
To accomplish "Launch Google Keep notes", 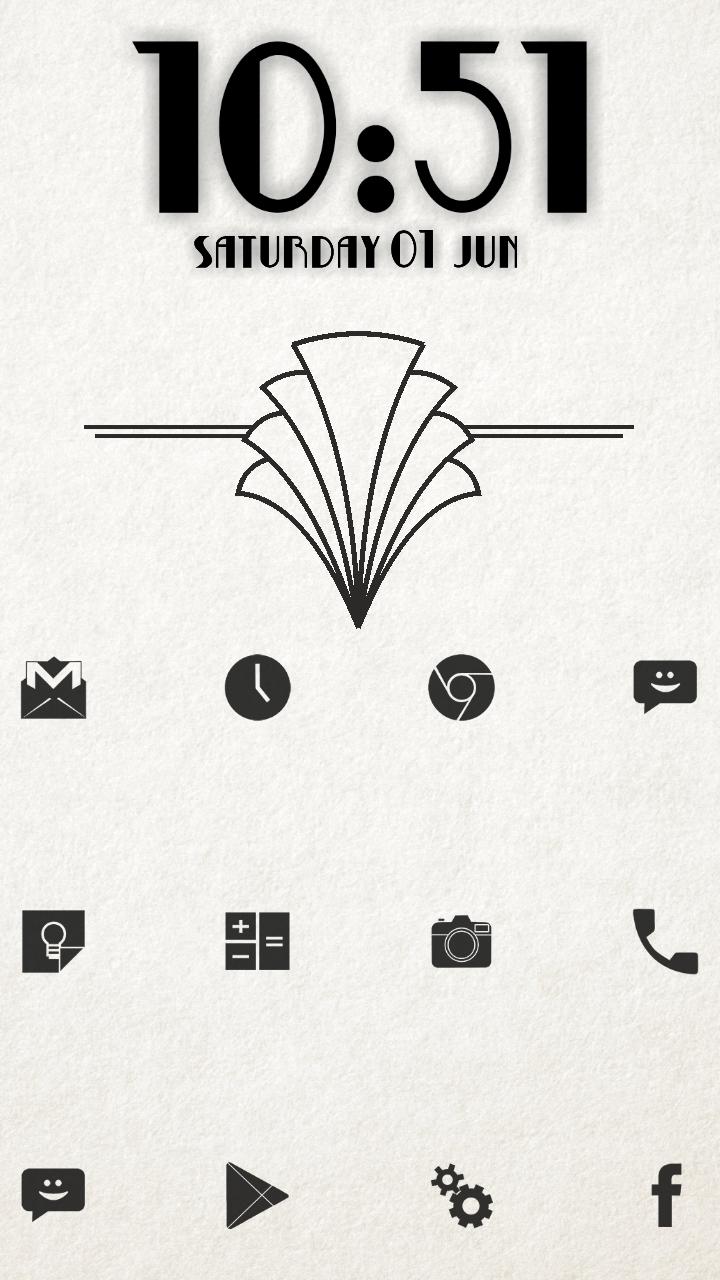I will coord(52,940).
